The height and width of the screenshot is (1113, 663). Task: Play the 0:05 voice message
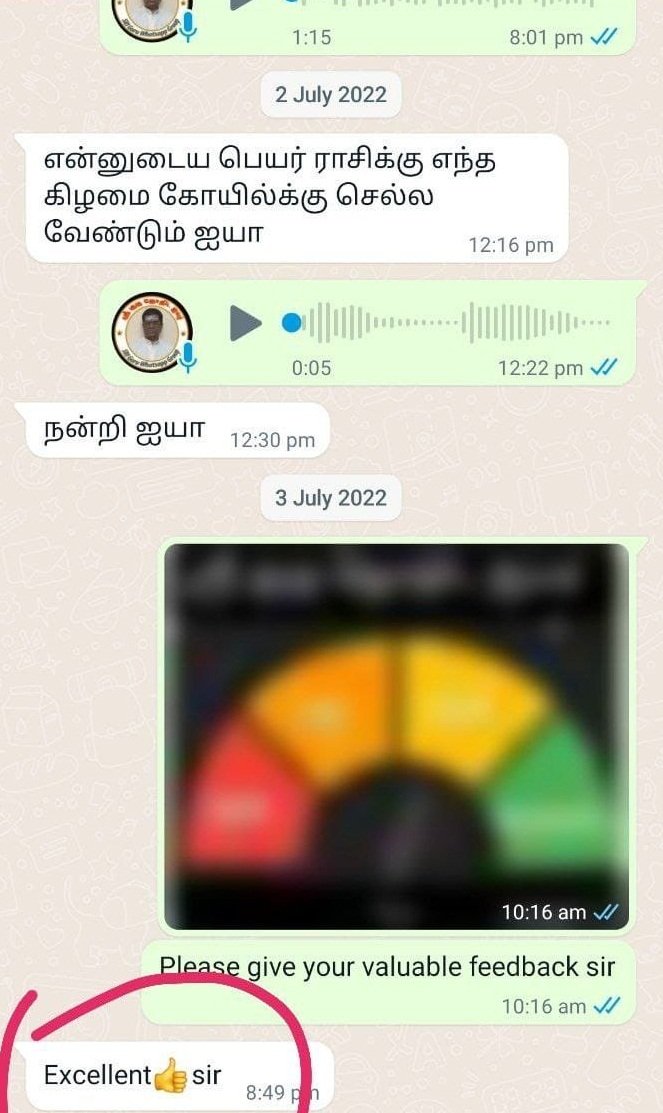[x=245, y=324]
